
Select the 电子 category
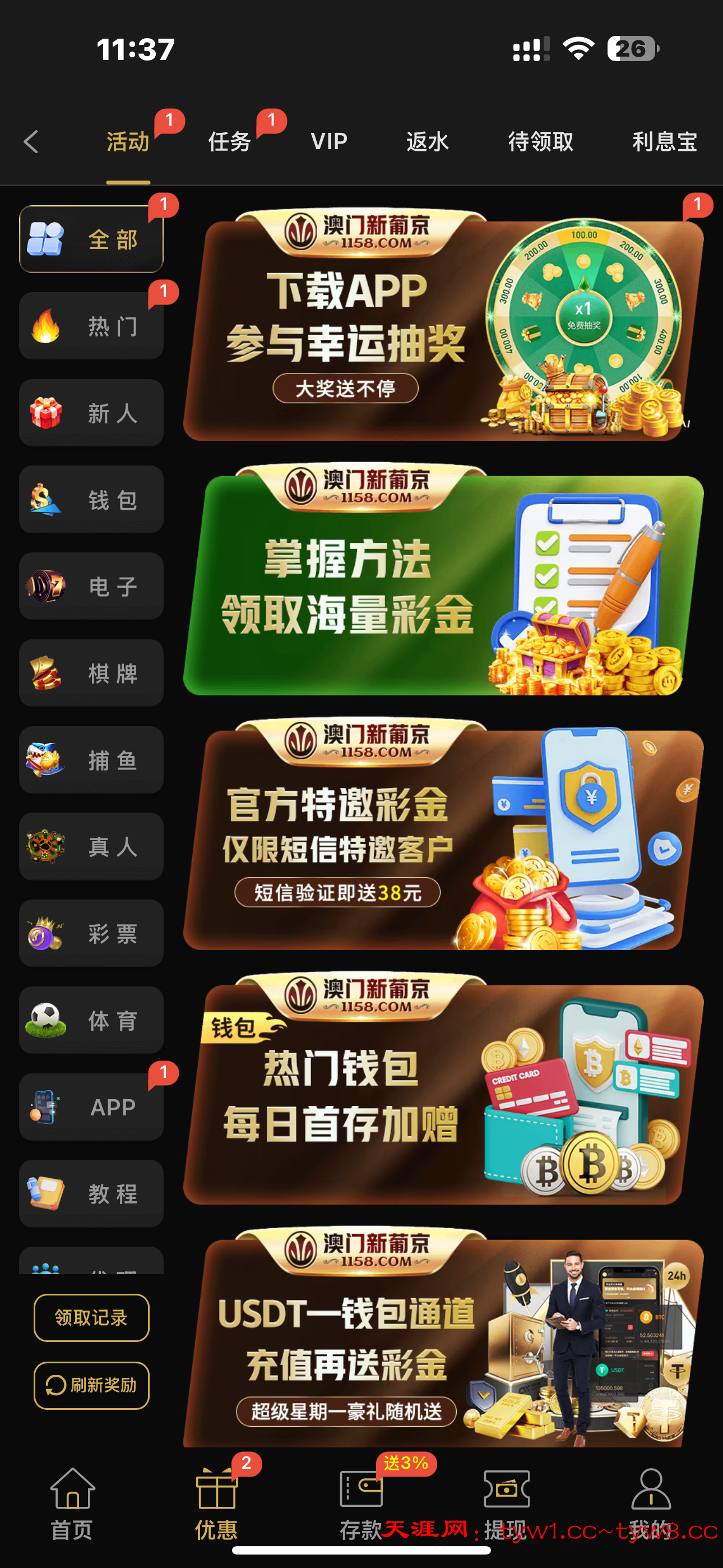coord(91,587)
